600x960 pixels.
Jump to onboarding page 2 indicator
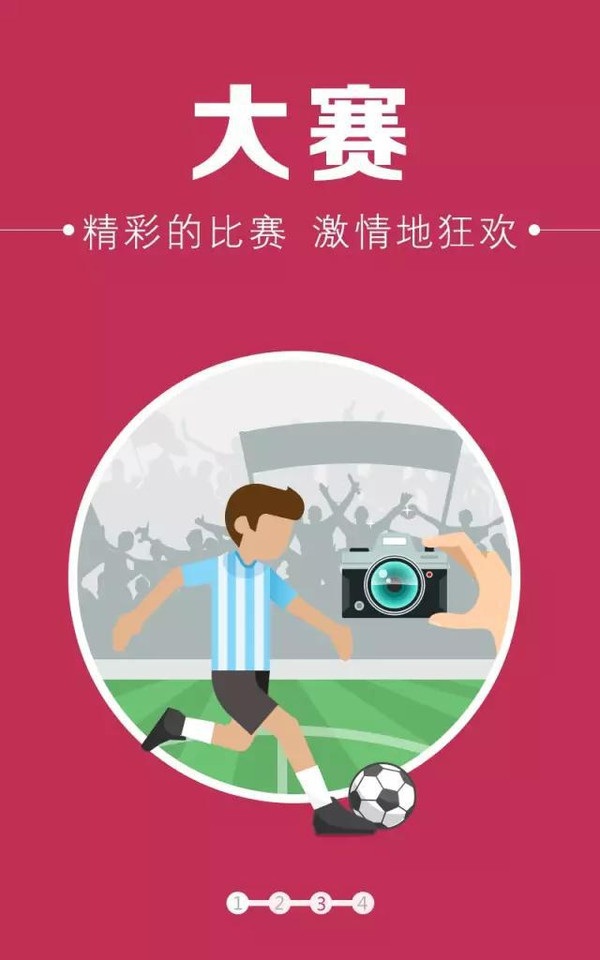pos(279,904)
